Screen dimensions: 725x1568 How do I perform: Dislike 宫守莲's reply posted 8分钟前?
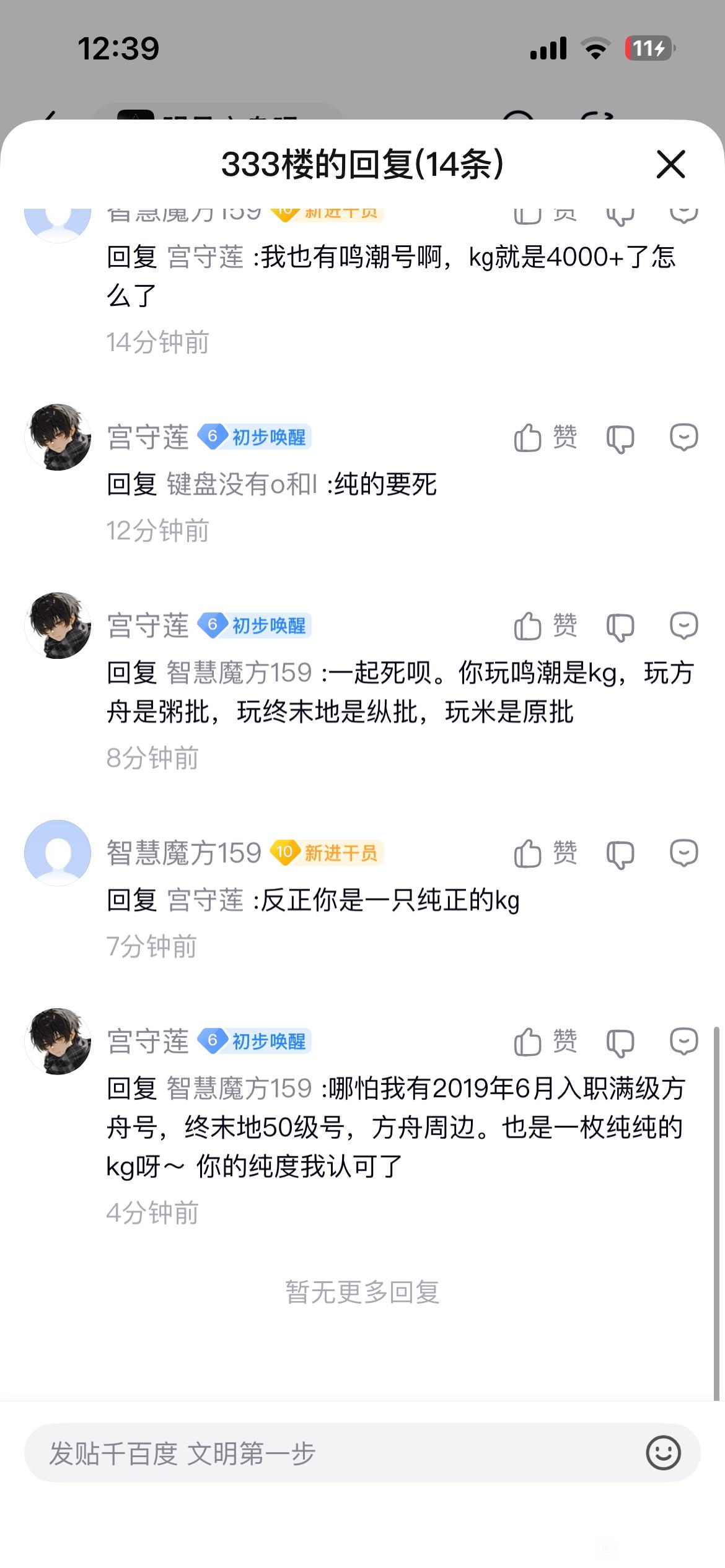(620, 627)
